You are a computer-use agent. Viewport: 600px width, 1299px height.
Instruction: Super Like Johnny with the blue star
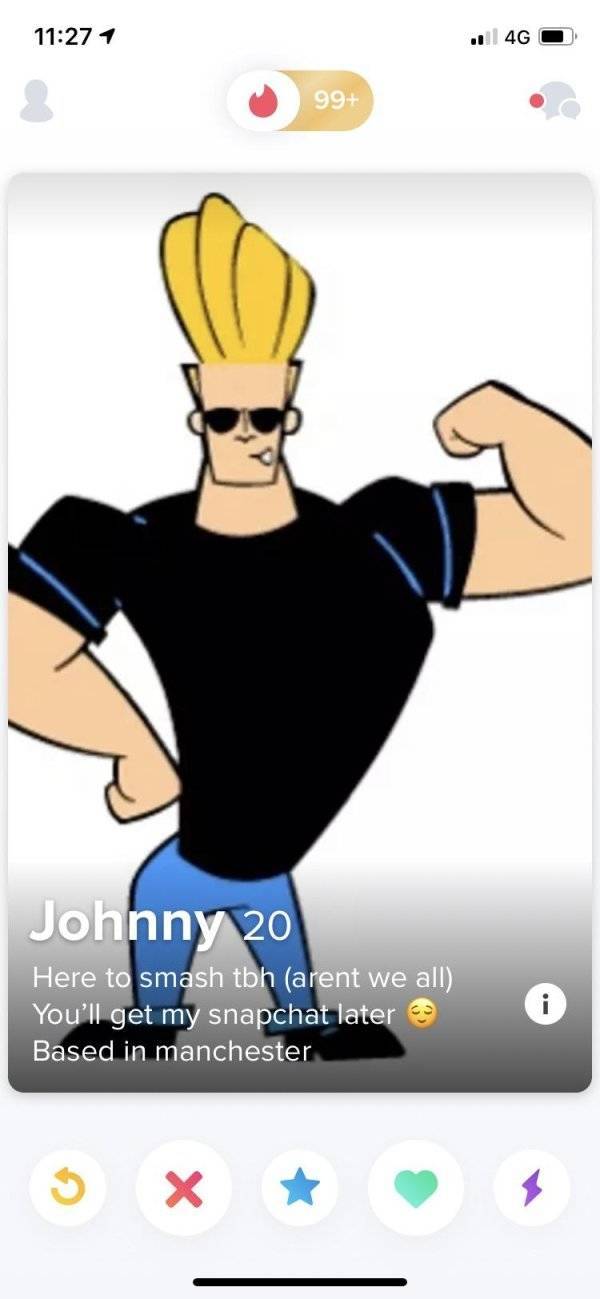tap(299, 1188)
